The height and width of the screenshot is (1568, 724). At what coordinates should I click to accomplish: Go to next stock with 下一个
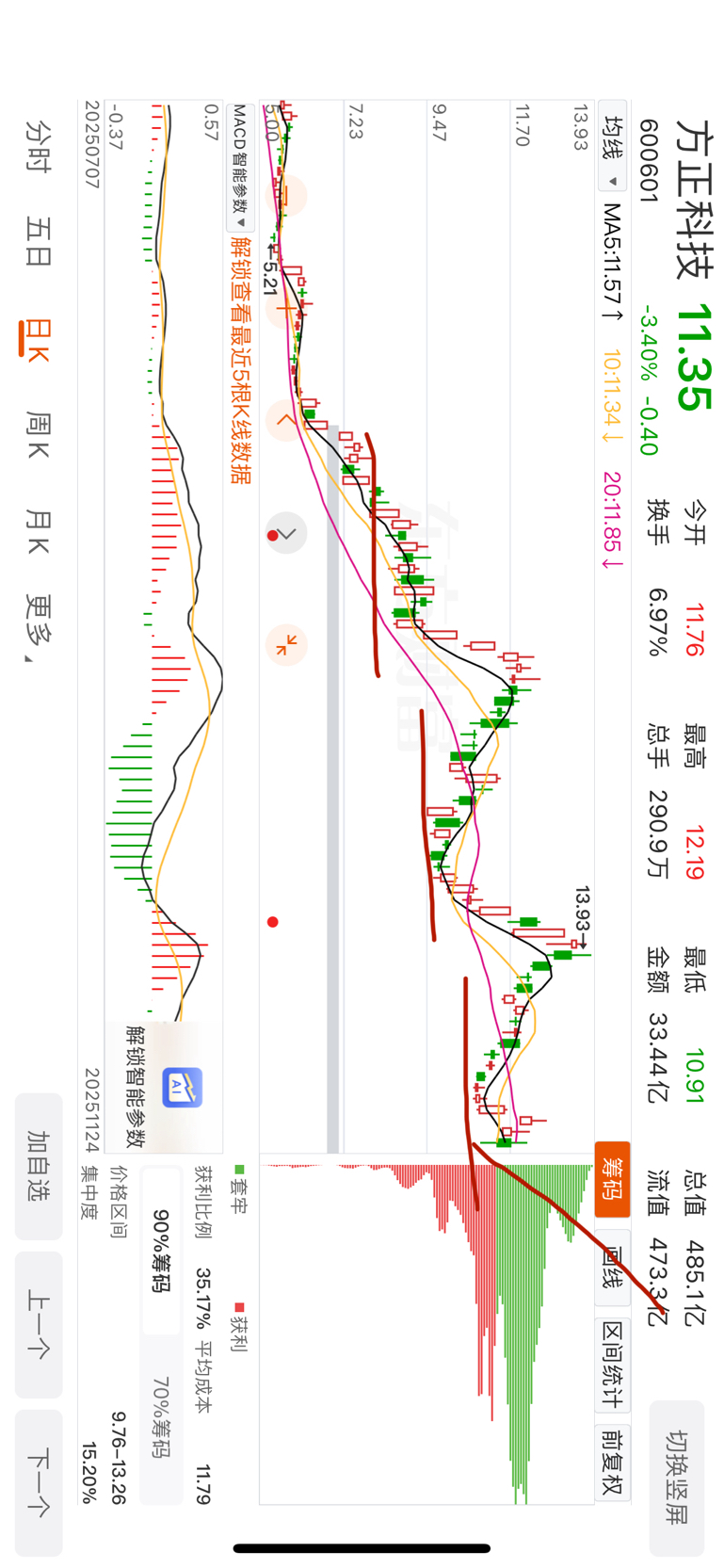[39, 1482]
